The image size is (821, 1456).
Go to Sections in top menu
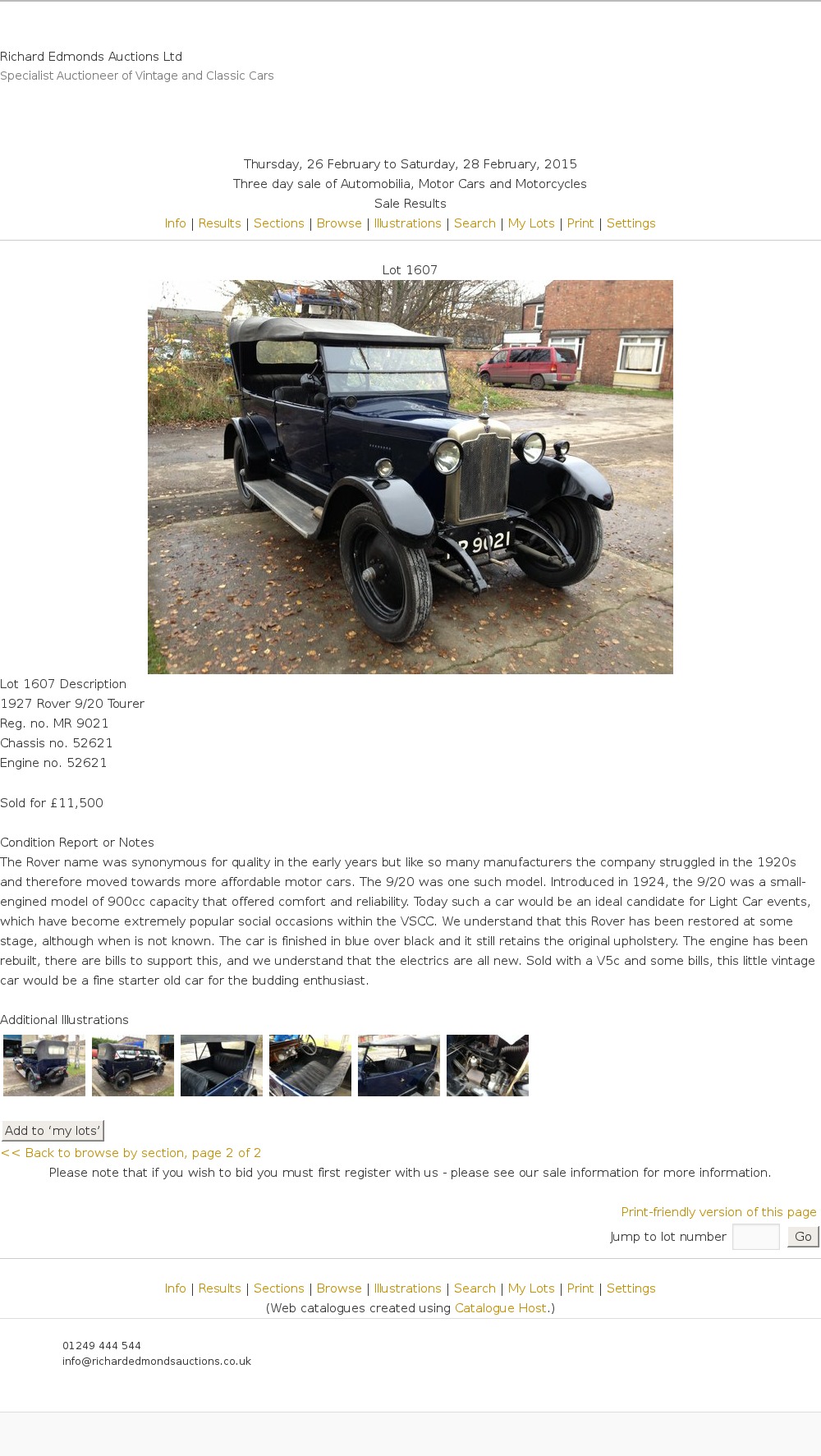[x=278, y=223]
